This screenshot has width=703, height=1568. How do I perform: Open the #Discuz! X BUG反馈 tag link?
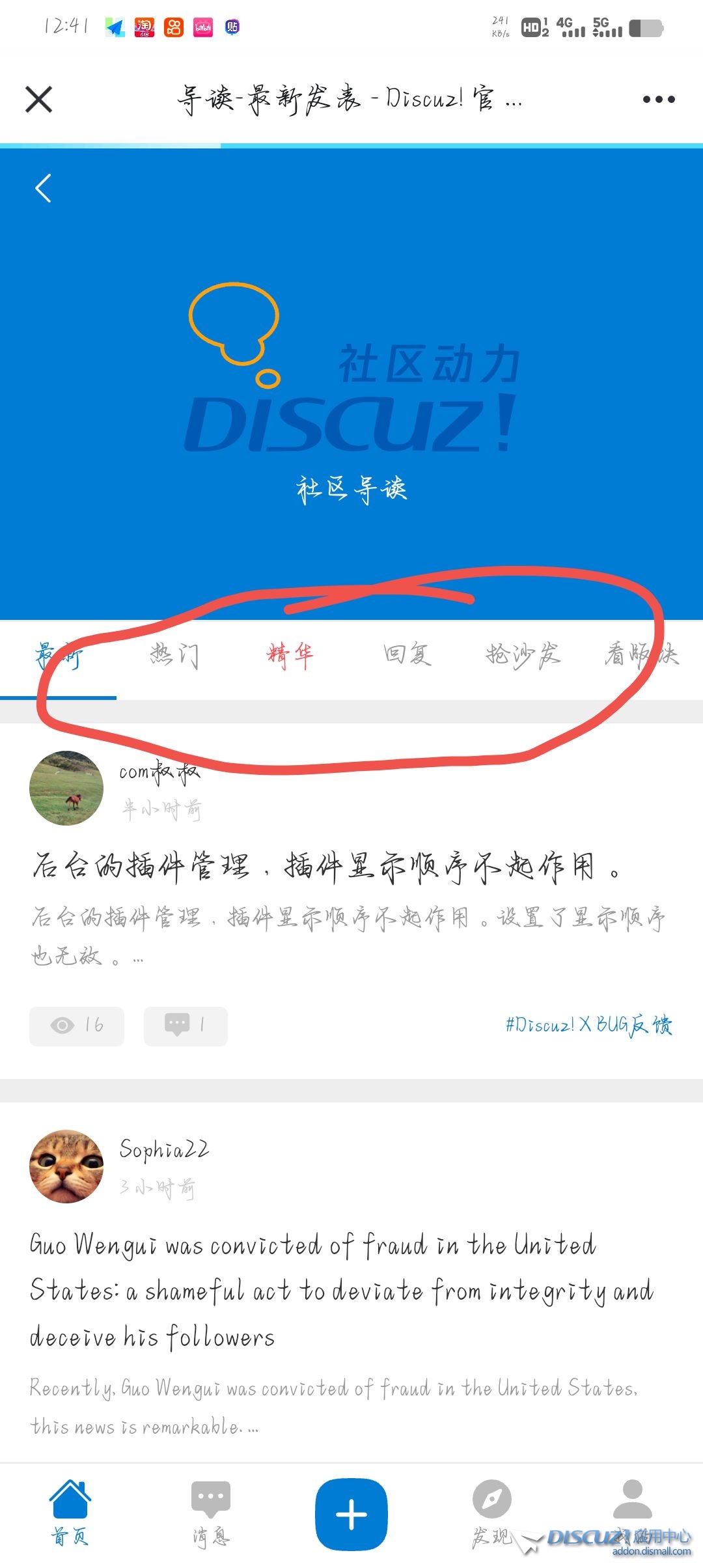[x=588, y=1026]
